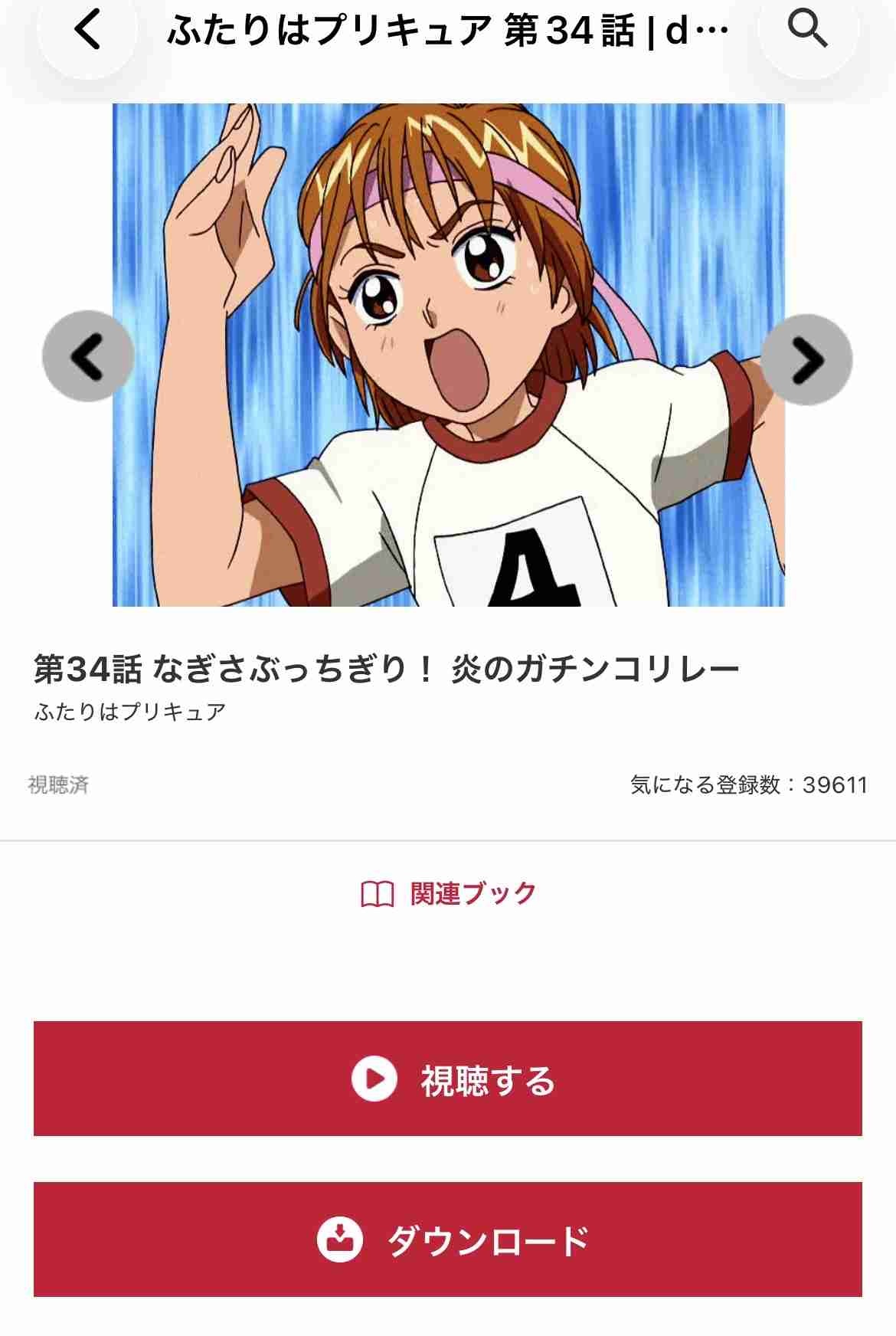
Task: Go back using the top-left arrow
Action: click(87, 31)
